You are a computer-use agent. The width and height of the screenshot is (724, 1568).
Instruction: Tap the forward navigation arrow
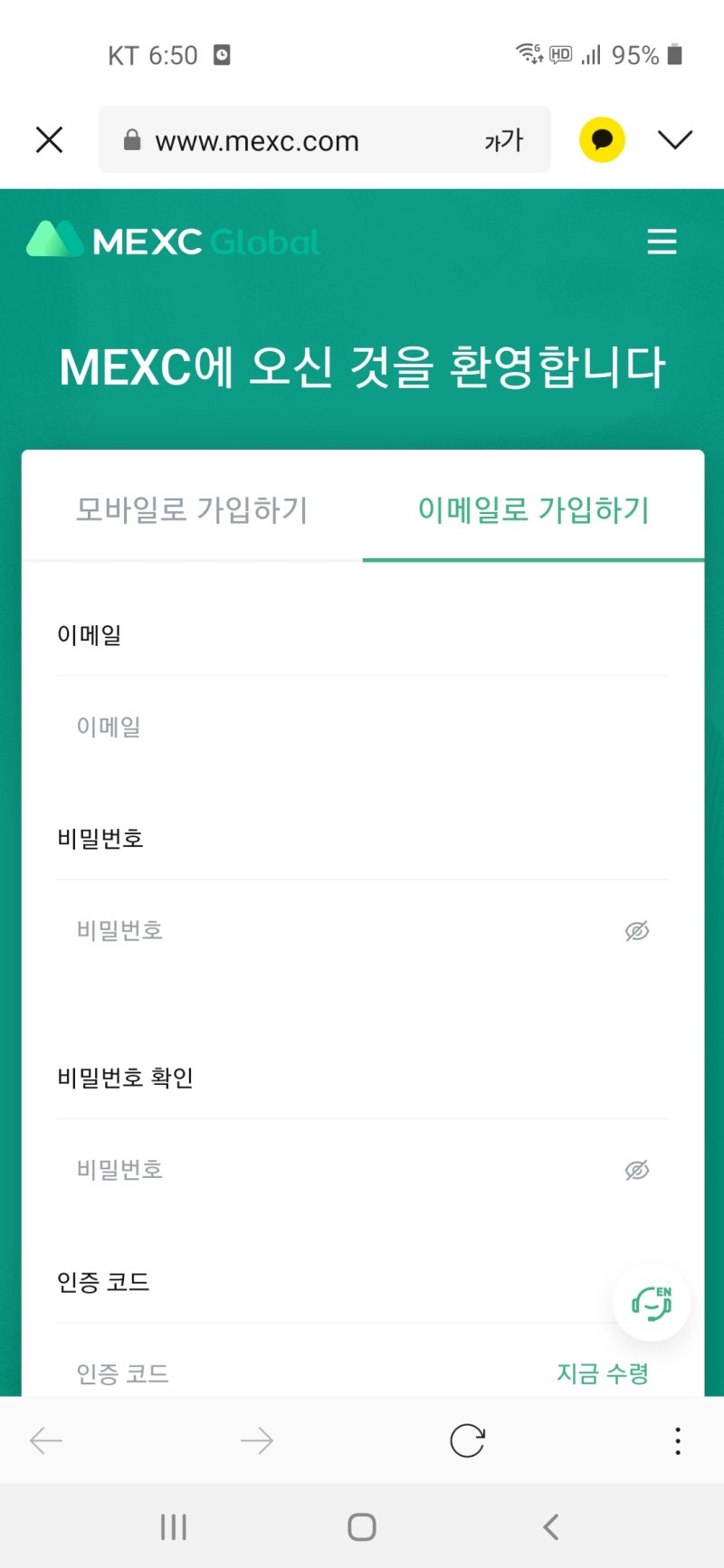coord(256,1440)
